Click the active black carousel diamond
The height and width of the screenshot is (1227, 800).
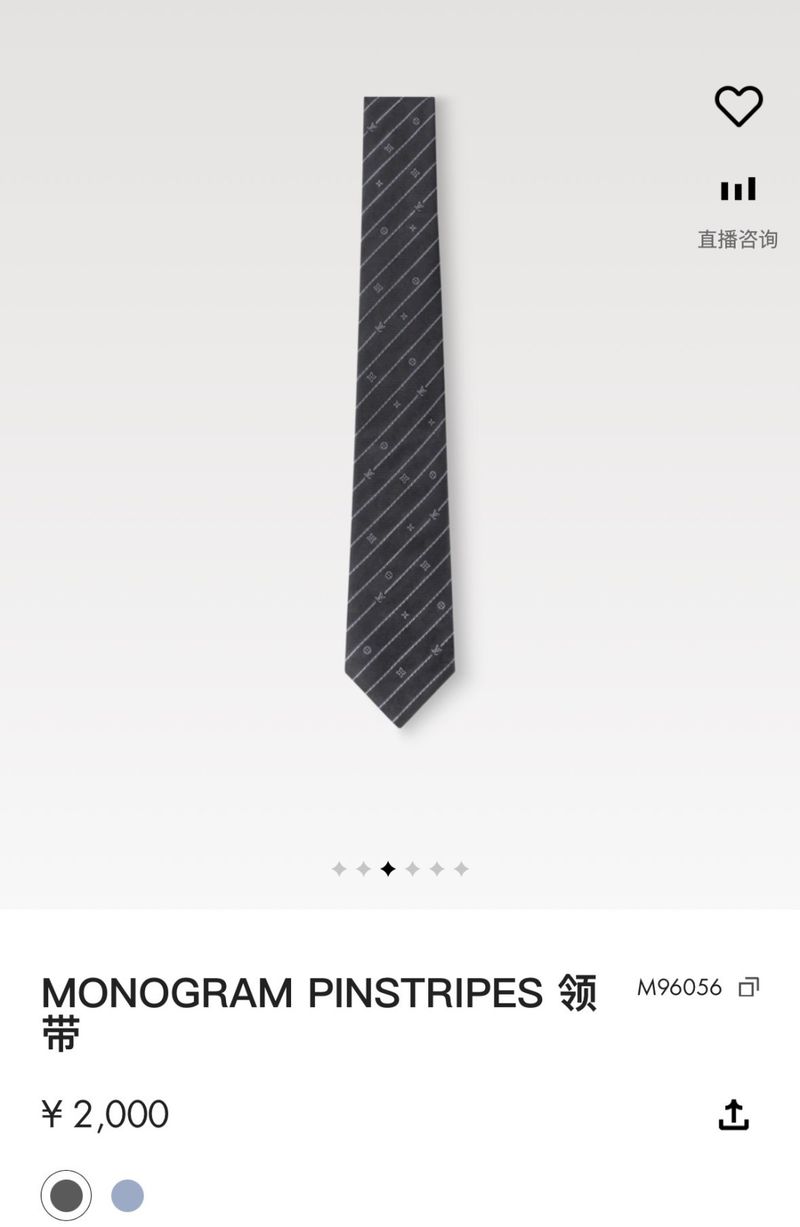(x=388, y=869)
